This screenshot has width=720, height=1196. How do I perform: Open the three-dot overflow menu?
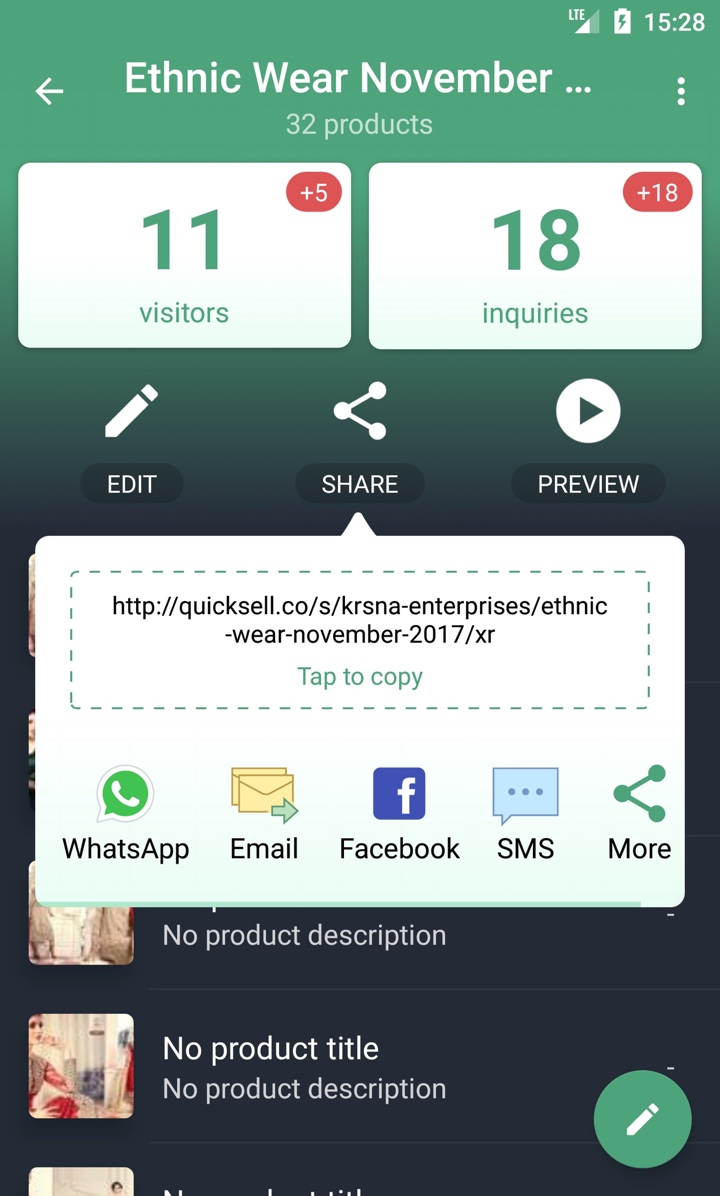pos(680,92)
